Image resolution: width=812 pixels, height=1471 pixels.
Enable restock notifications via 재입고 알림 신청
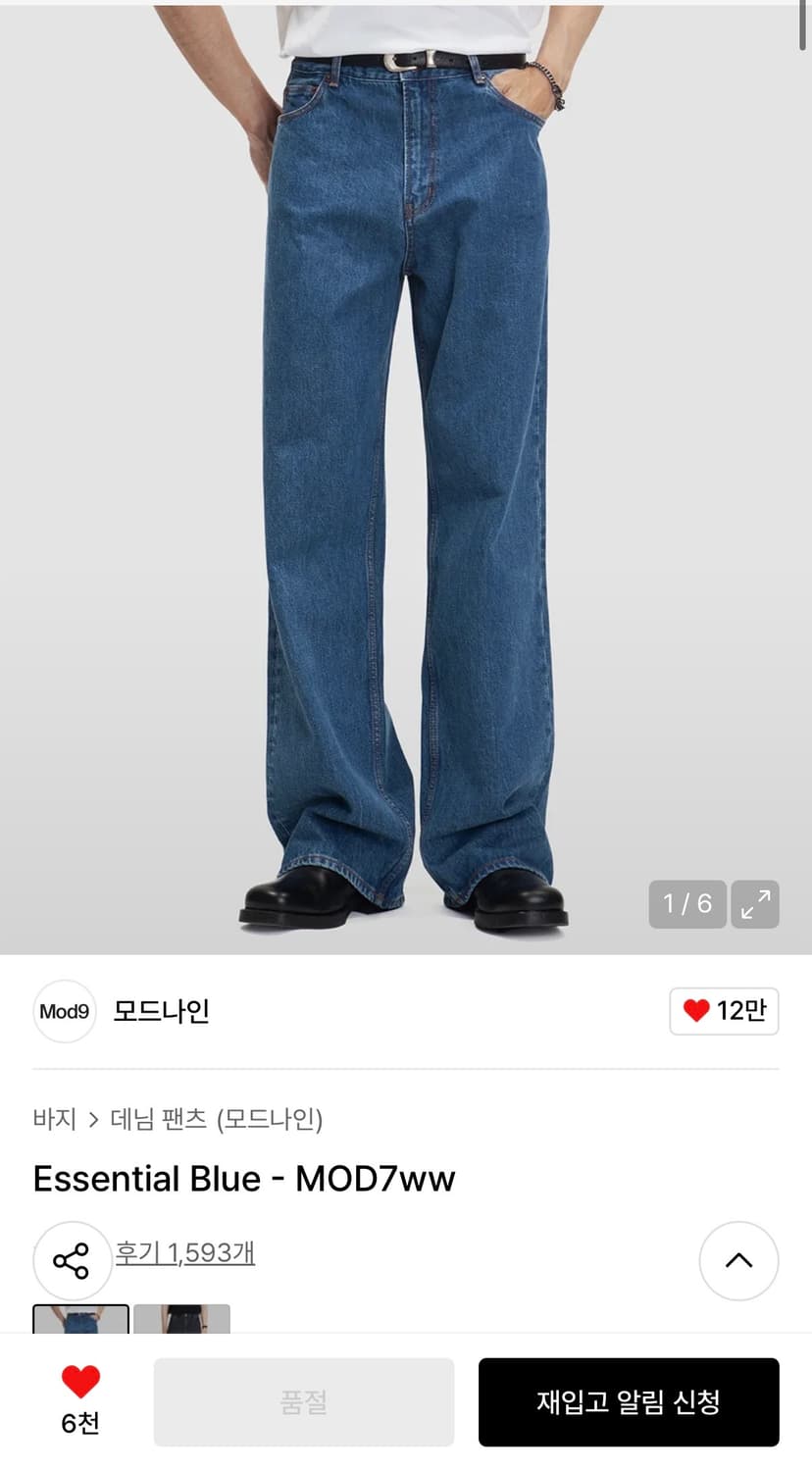point(629,1401)
